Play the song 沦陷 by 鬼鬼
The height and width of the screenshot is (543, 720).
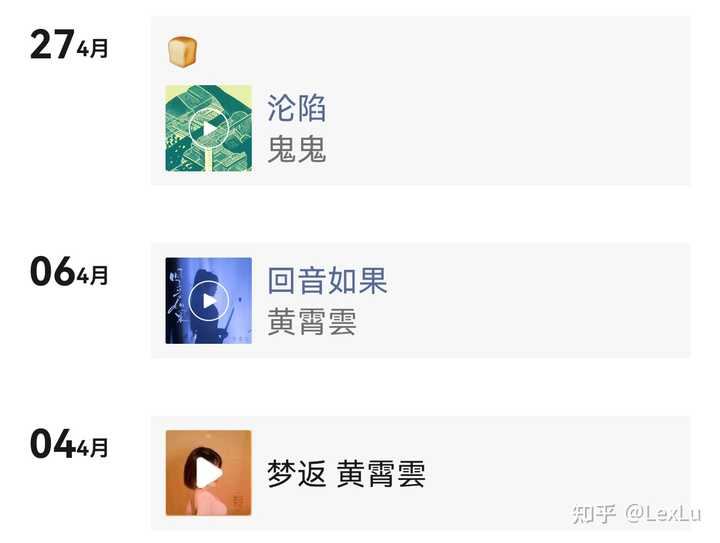(x=208, y=128)
